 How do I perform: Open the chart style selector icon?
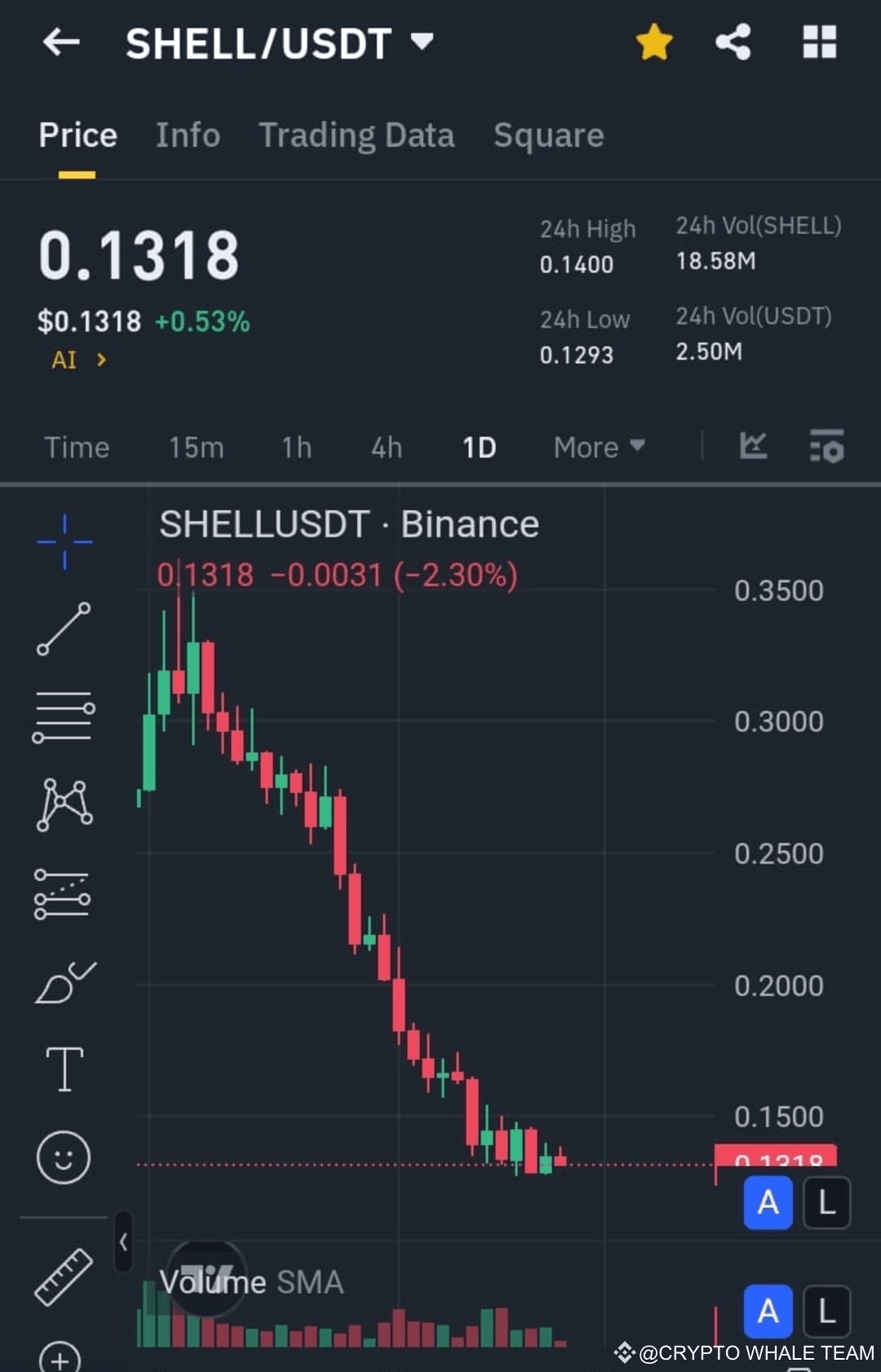752,447
